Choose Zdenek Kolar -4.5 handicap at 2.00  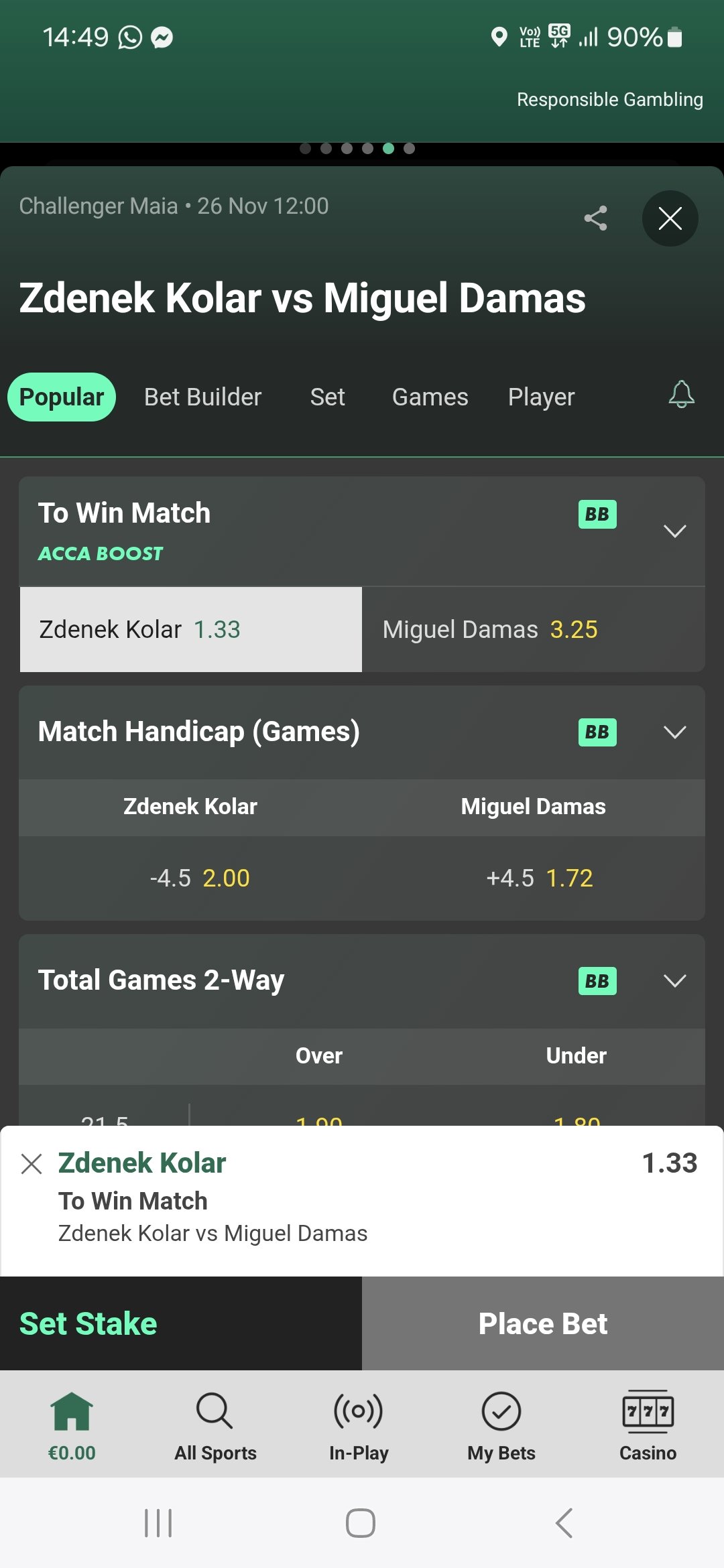200,878
